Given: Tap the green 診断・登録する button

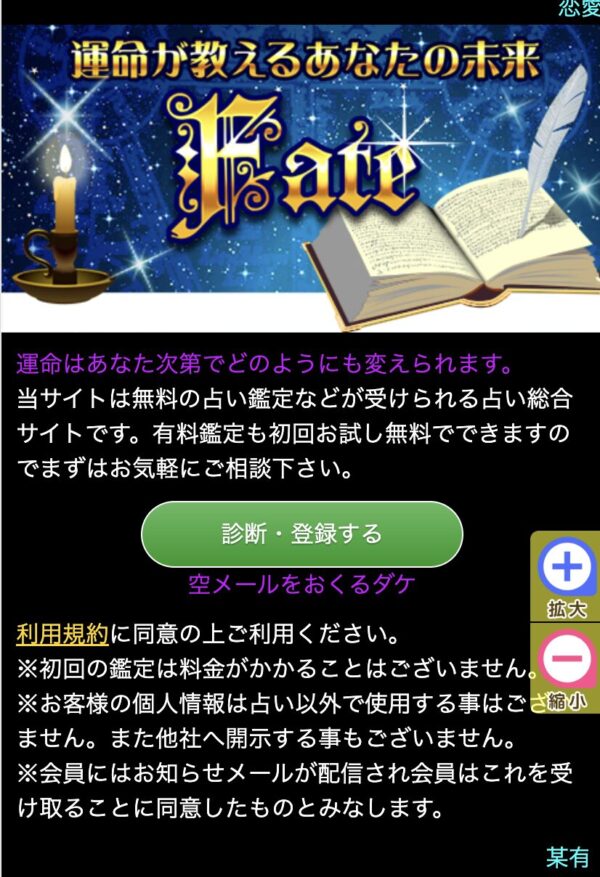Looking at the screenshot, I should click(301, 534).
